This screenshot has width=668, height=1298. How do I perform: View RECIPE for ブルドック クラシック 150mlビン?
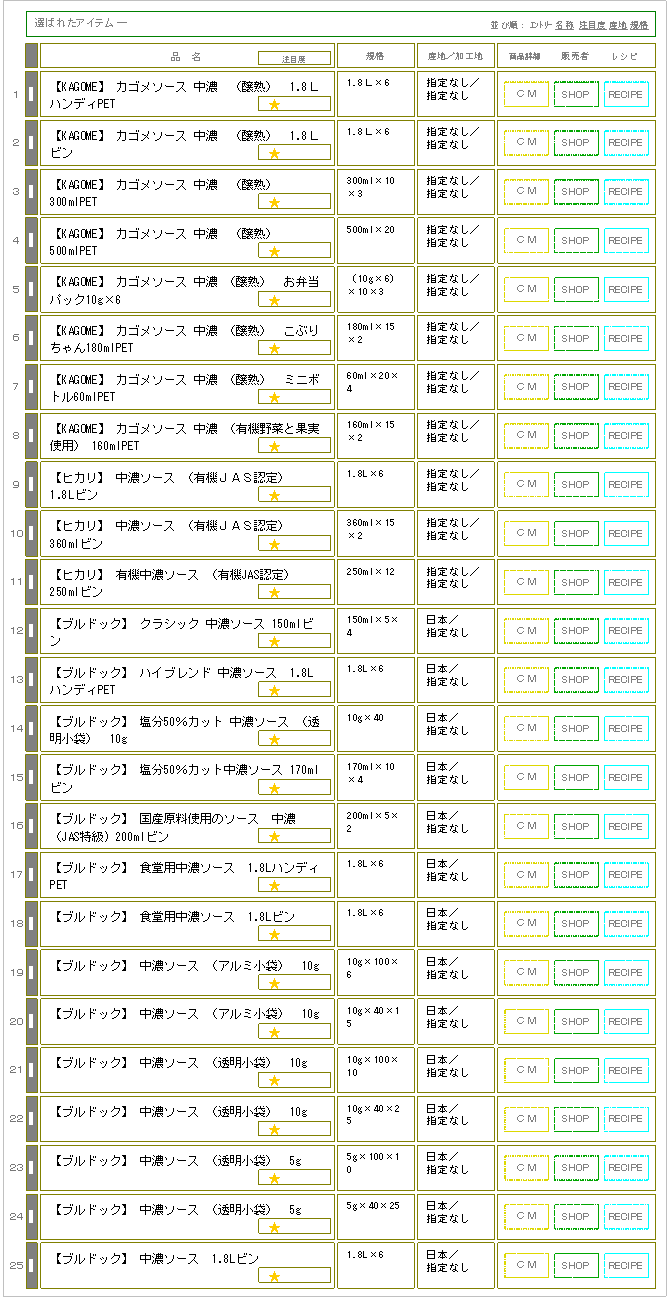pyautogui.click(x=626, y=631)
